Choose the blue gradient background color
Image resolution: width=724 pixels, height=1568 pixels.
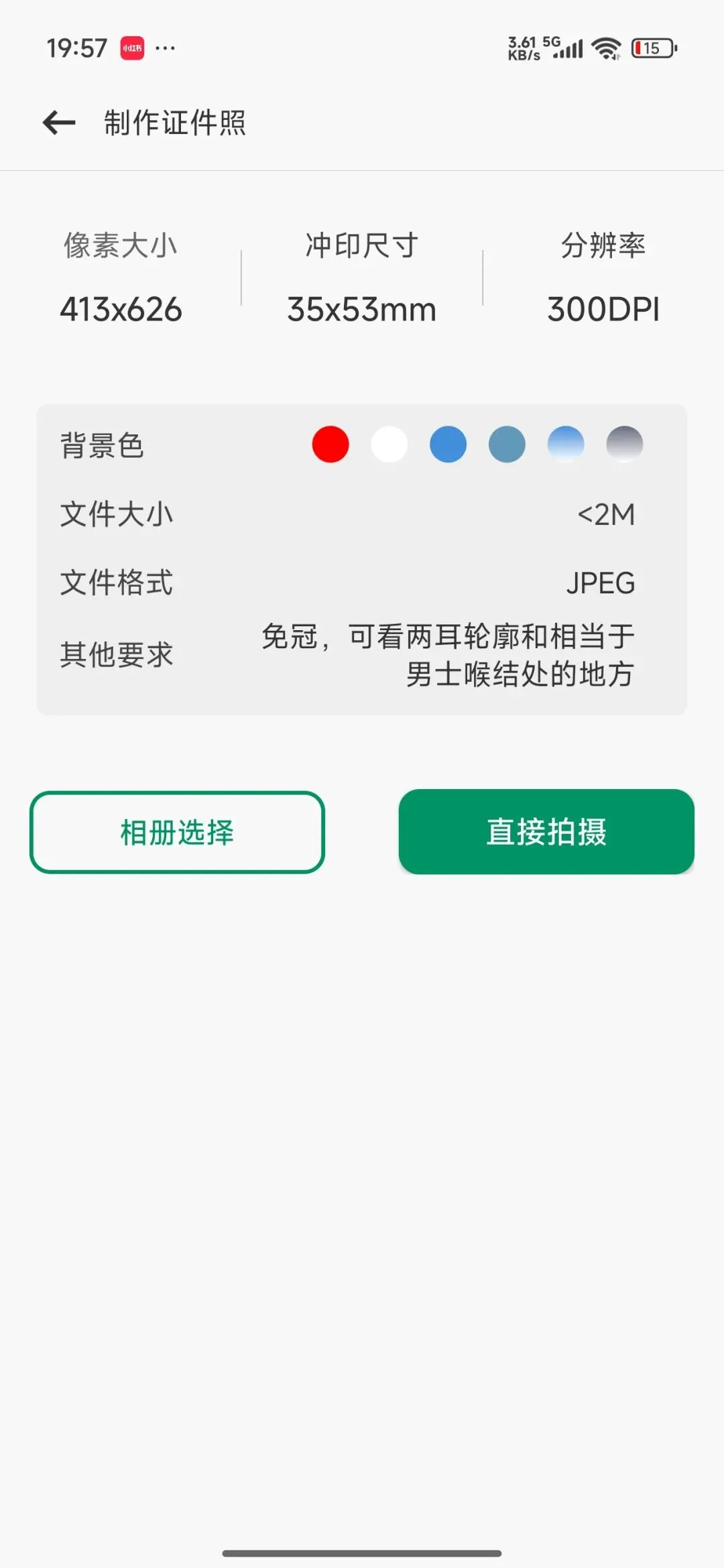tap(566, 444)
